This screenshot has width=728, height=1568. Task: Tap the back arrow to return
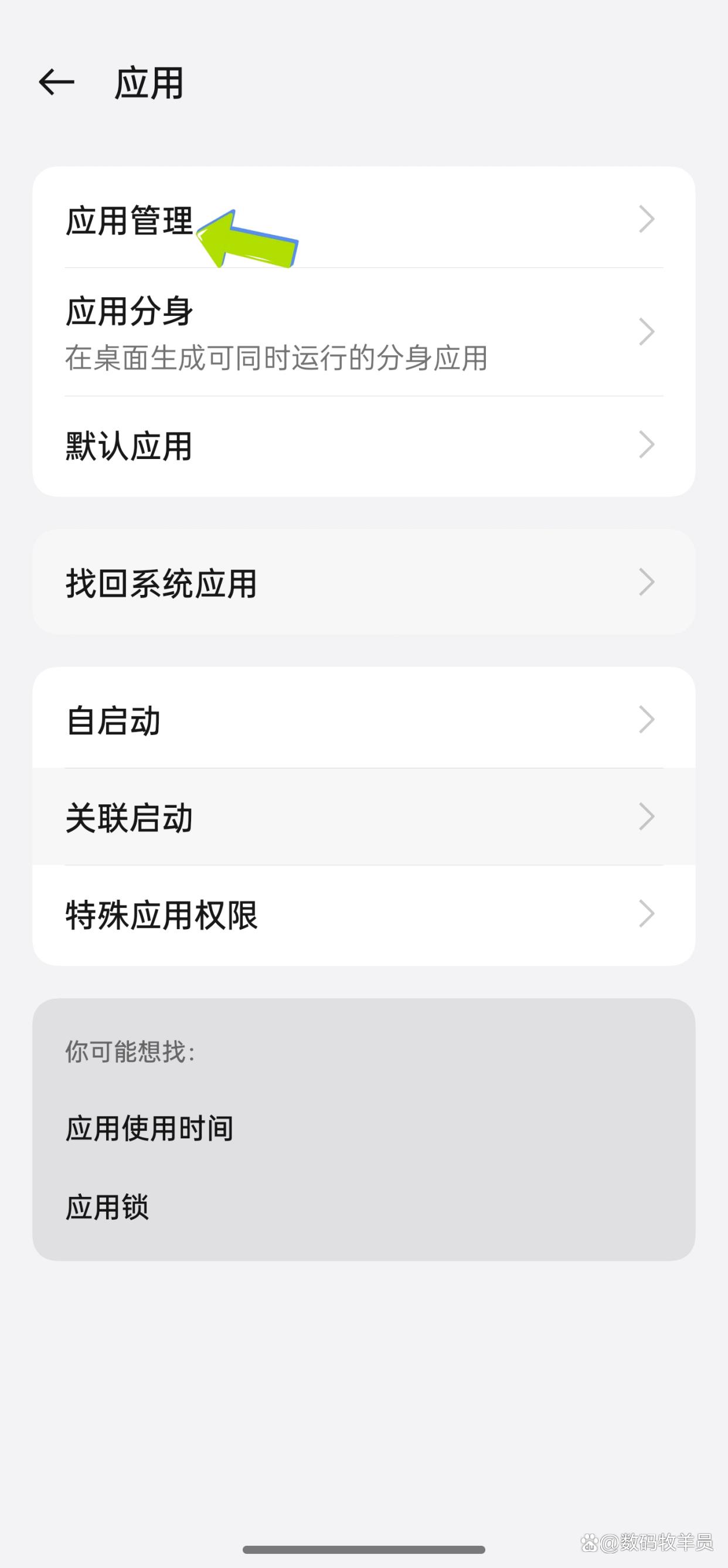57,82
